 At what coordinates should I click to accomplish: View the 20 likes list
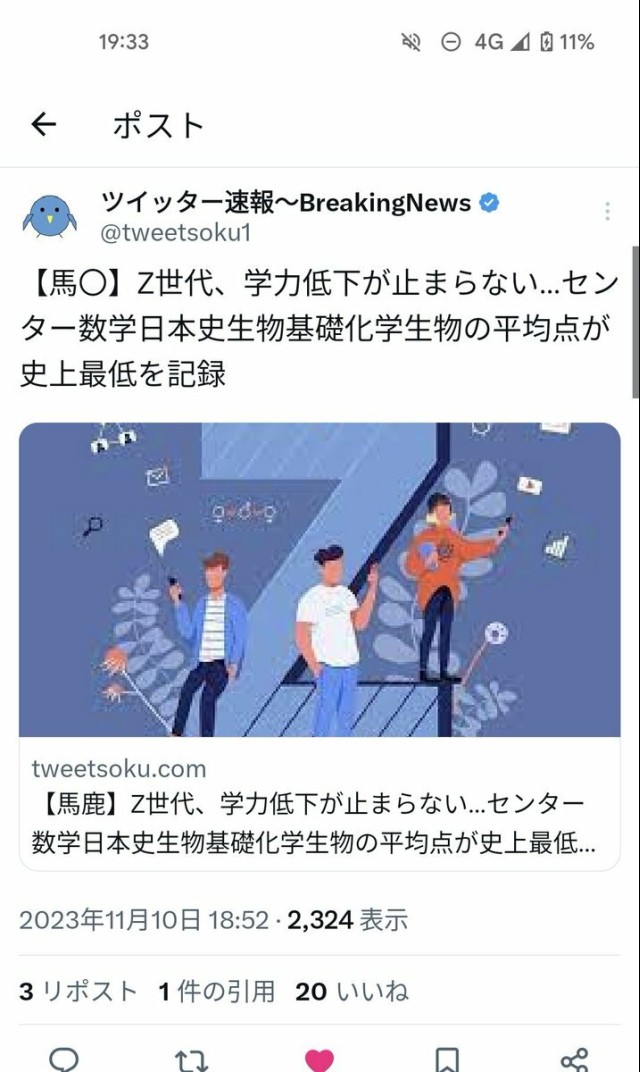[x=352, y=991]
